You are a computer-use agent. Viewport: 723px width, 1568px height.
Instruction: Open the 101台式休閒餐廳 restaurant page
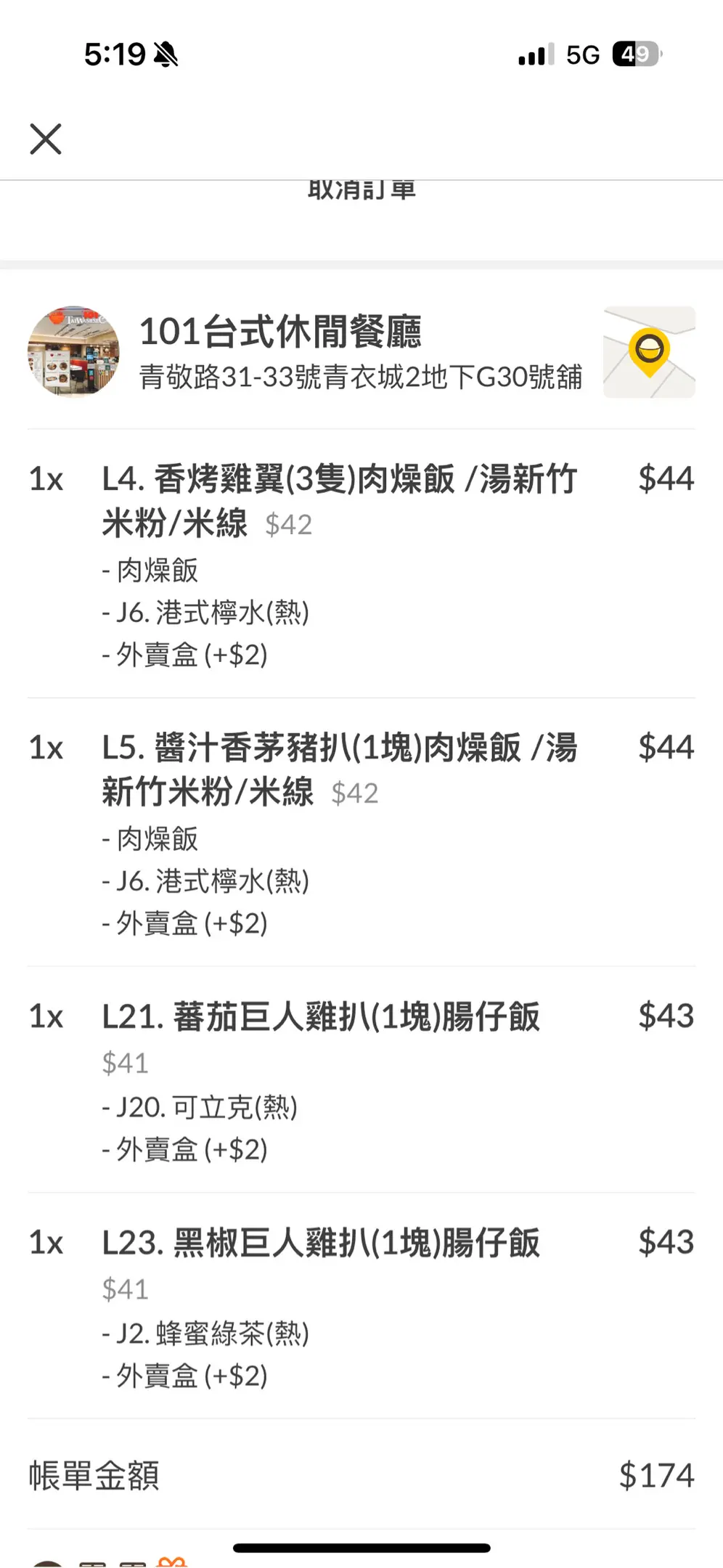280,331
